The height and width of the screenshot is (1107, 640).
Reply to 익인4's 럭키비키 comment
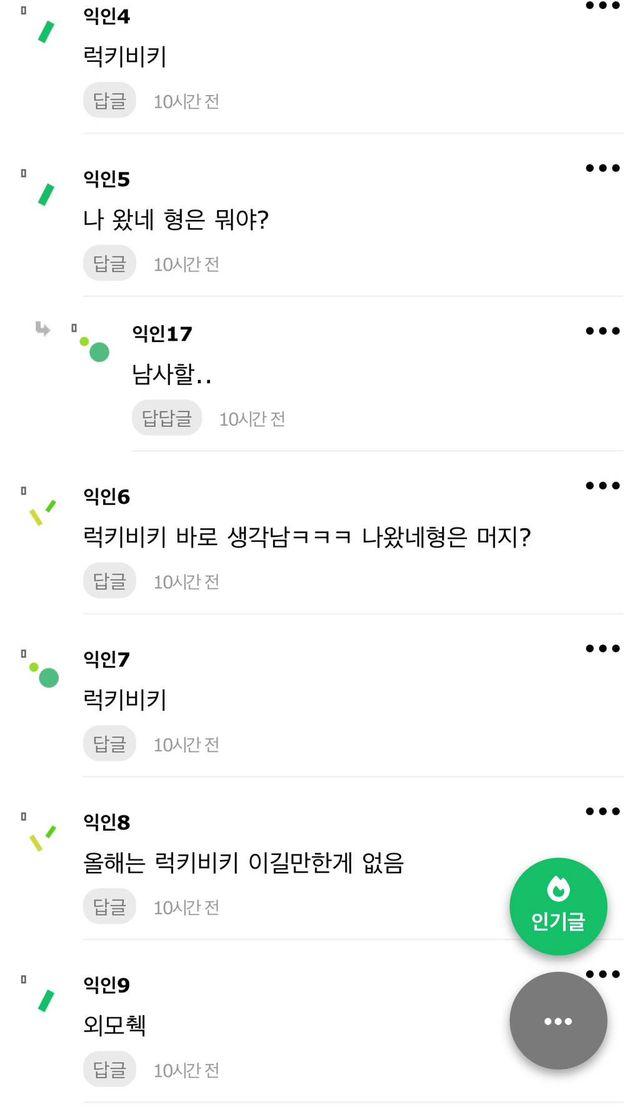click(x=109, y=101)
